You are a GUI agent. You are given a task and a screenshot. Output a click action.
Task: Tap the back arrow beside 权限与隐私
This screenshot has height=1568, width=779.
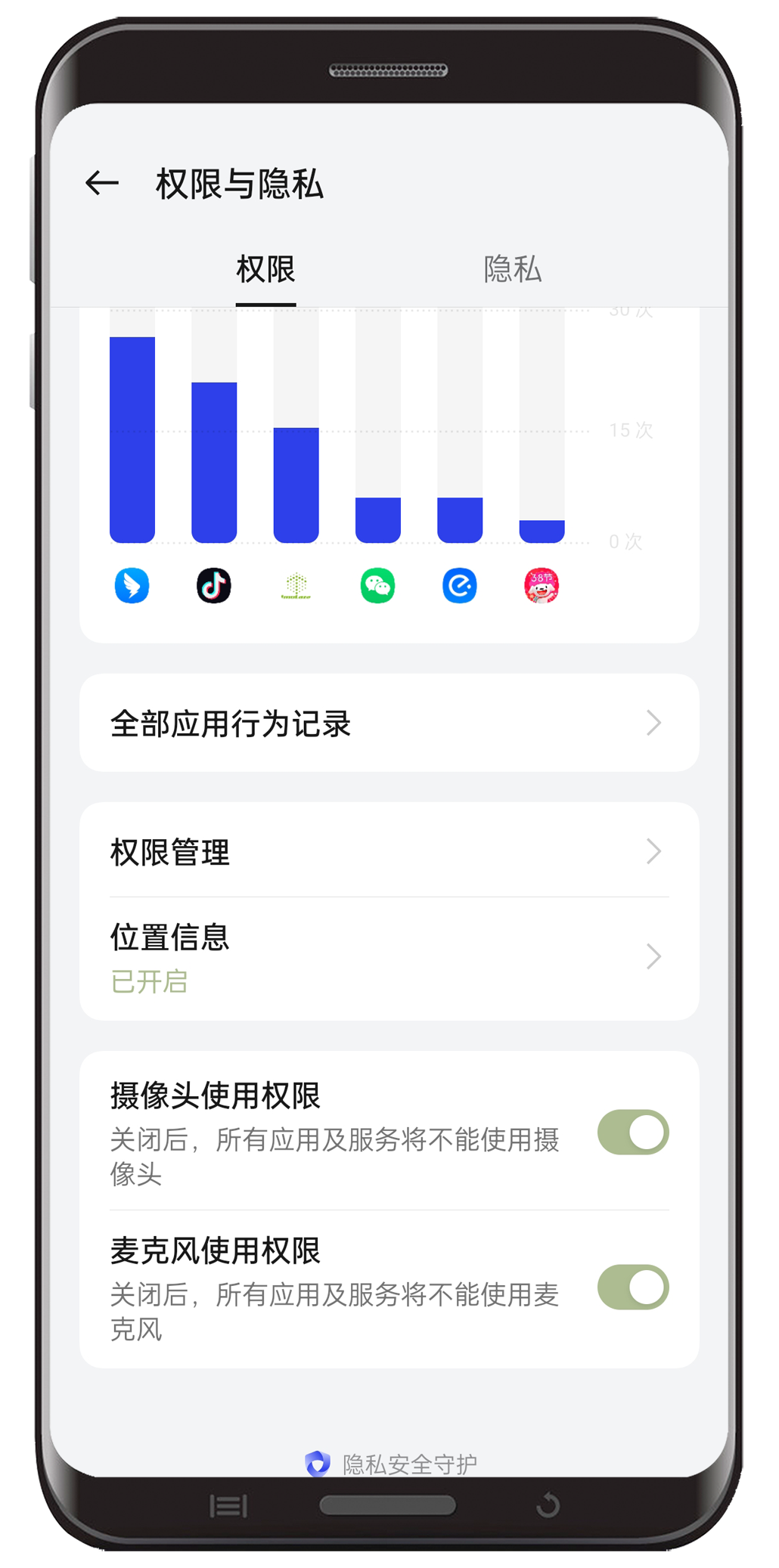102,183
